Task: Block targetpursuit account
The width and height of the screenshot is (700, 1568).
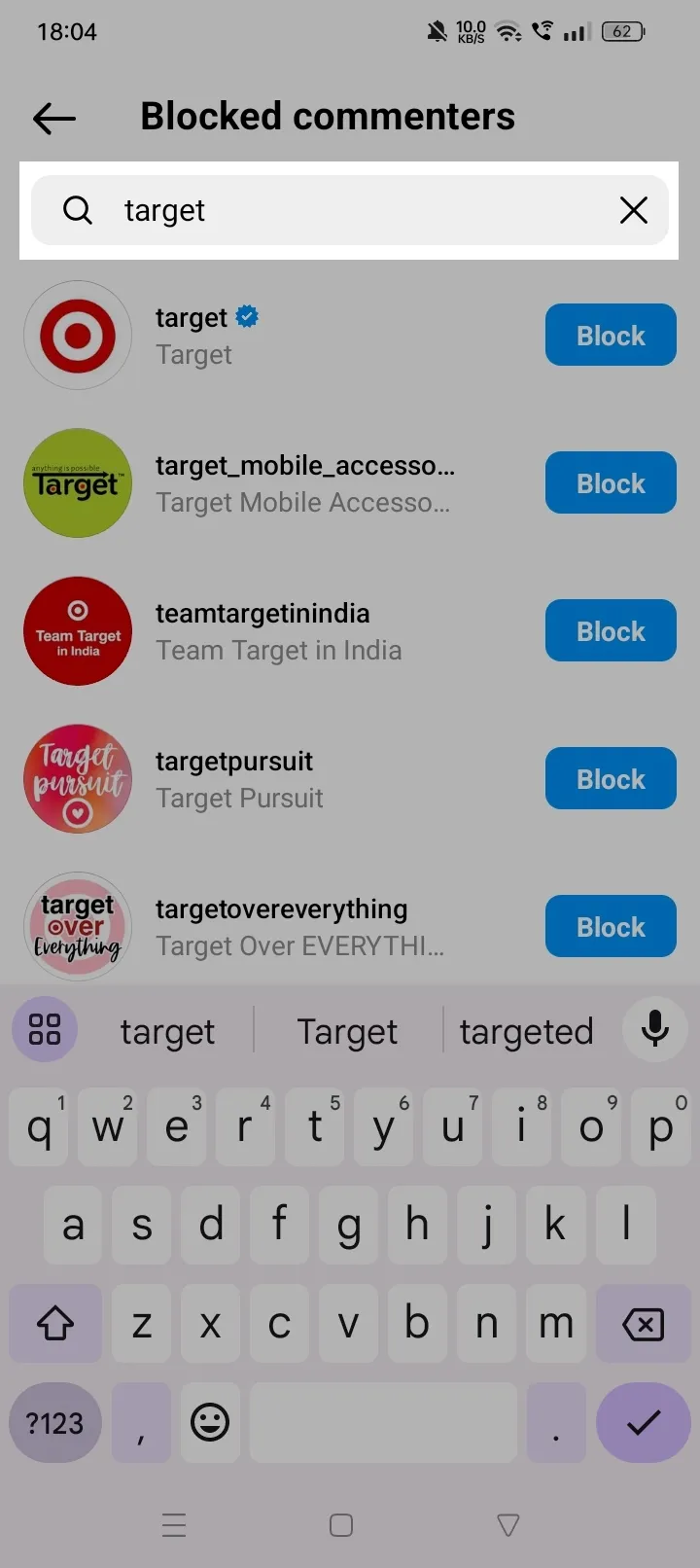Action: click(610, 779)
